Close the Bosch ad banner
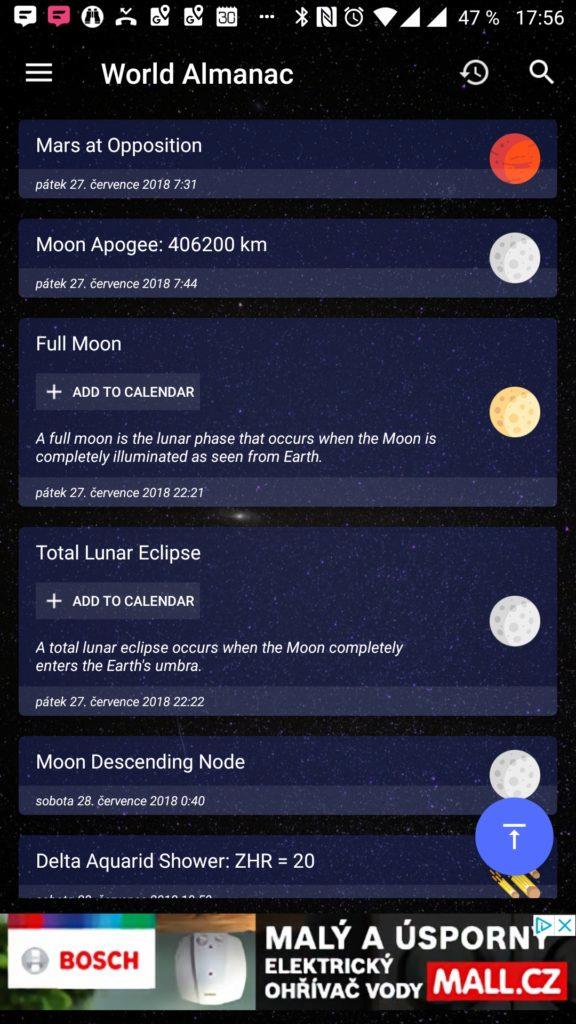576x1024 pixels. [x=564, y=925]
